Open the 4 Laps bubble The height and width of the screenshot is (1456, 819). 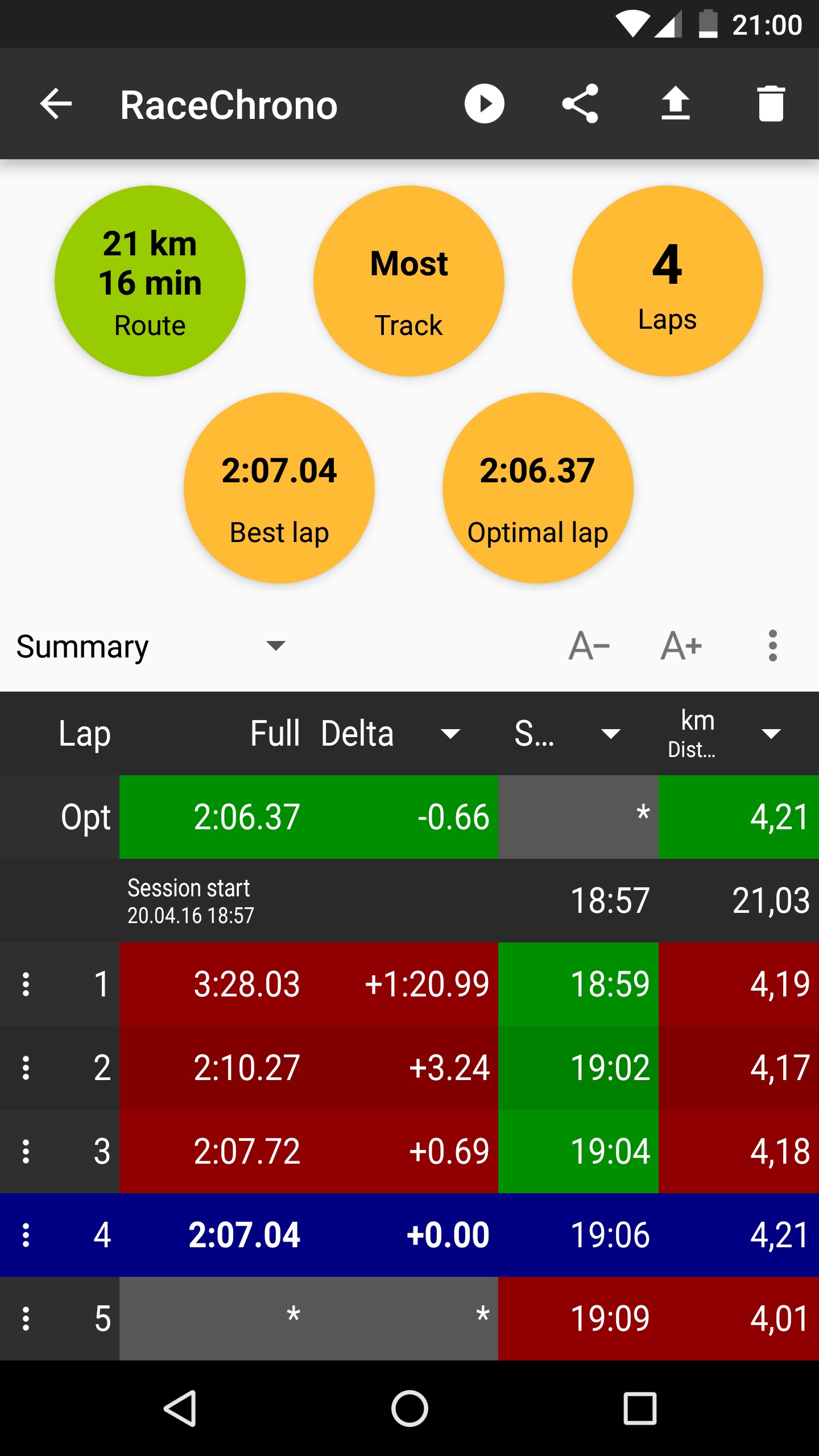point(667,281)
